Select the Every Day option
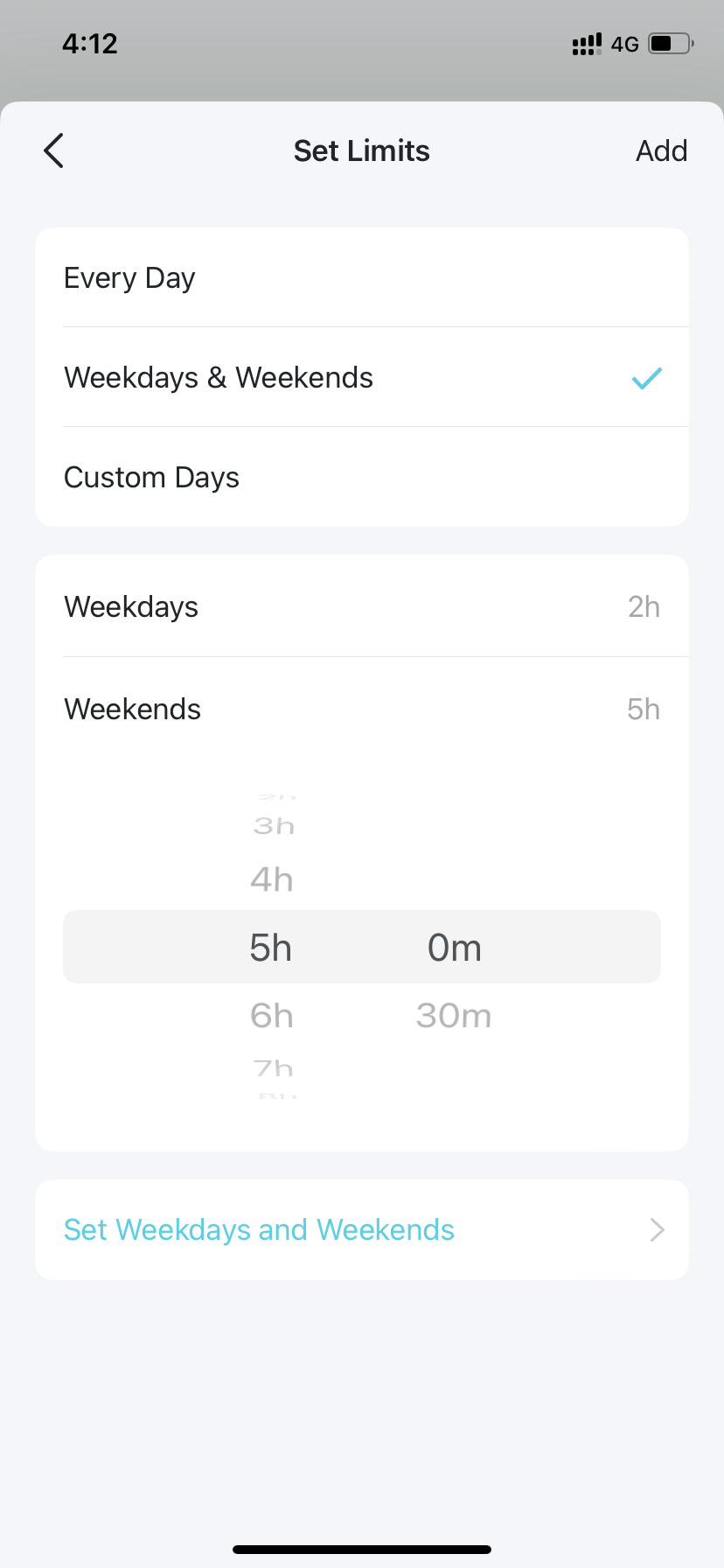Viewport: 724px width, 1568px height. [x=362, y=277]
